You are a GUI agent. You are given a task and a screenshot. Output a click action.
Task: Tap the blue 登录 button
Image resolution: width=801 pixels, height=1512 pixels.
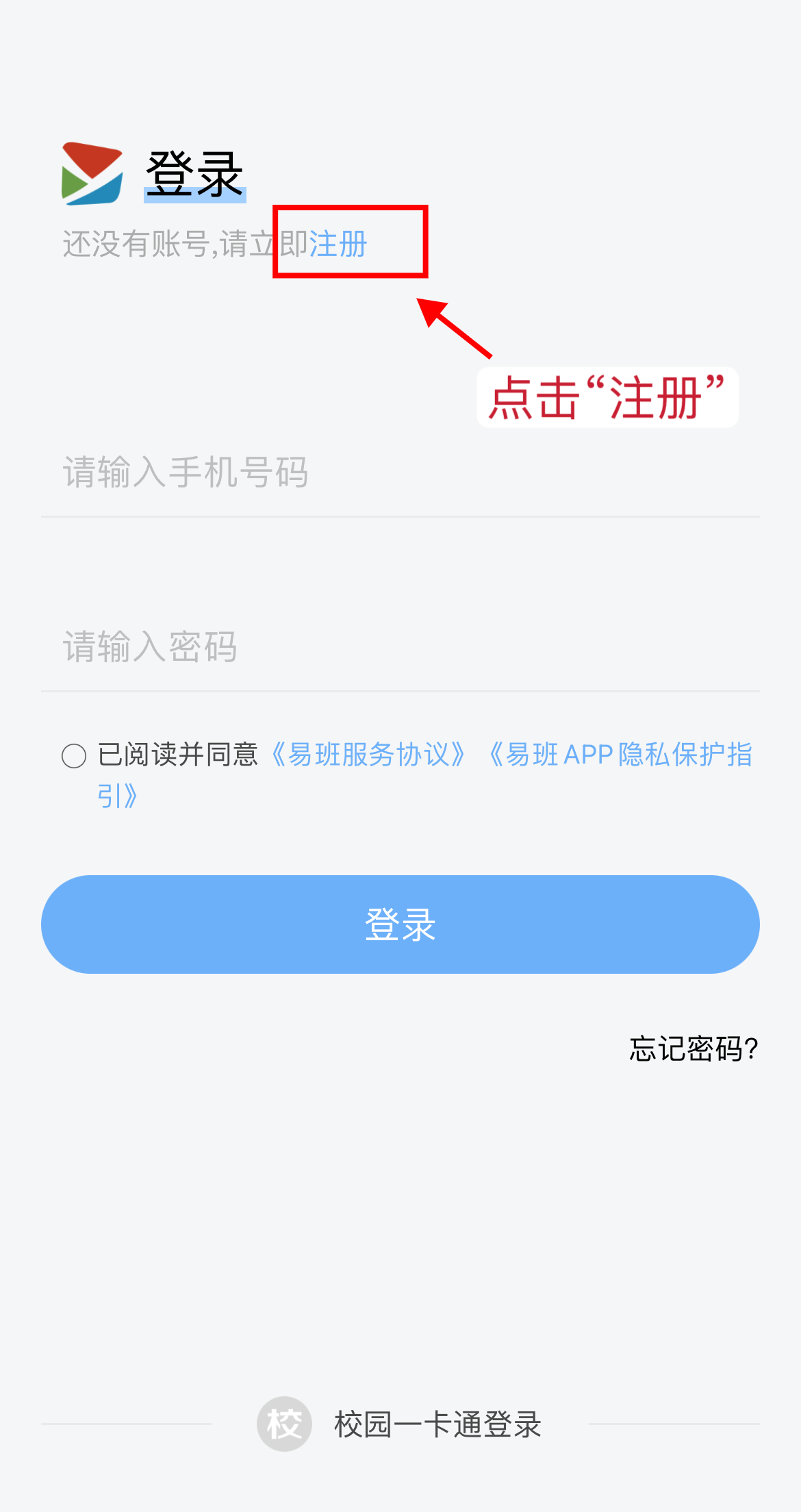[x=400, y=924]
